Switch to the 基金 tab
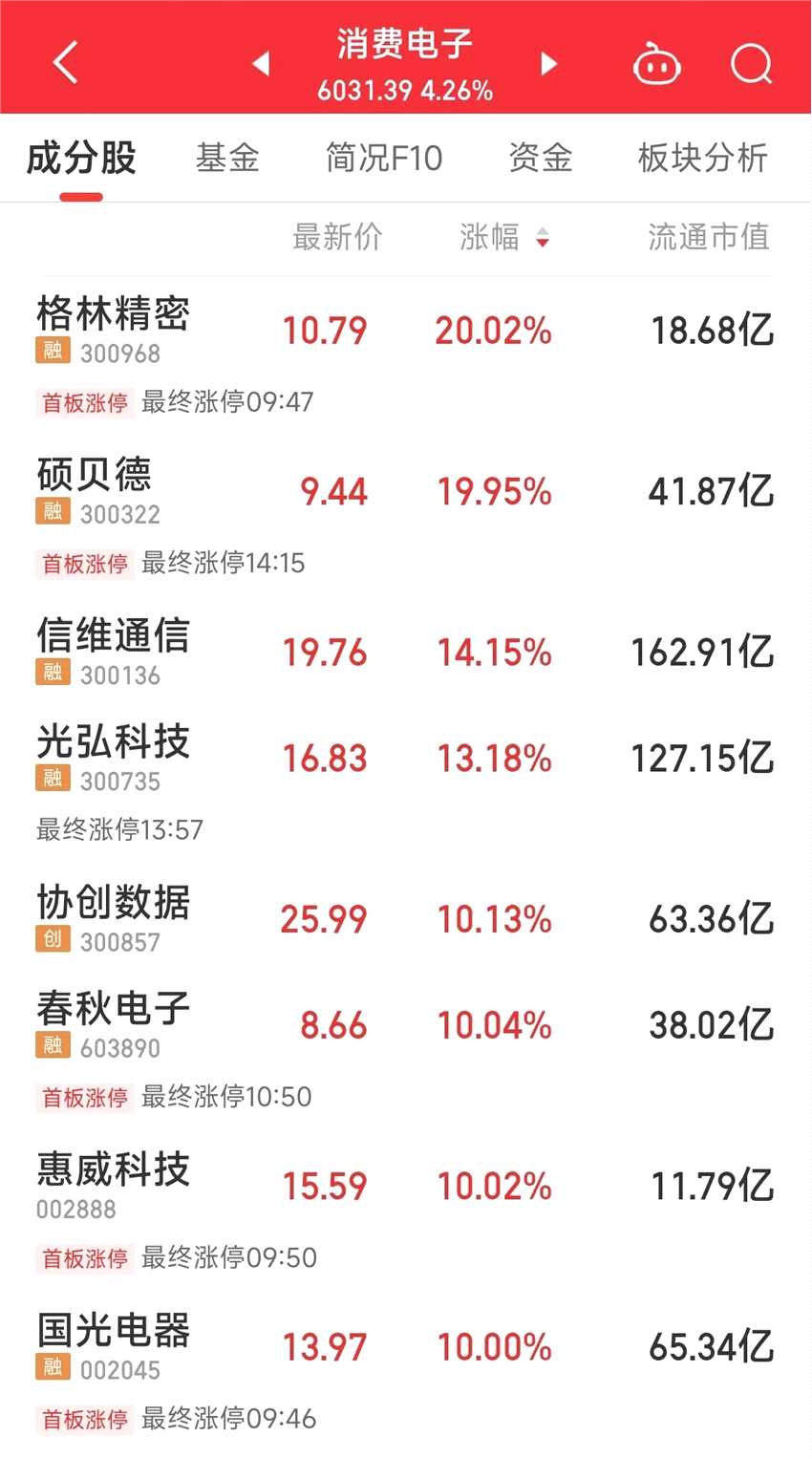Image resolution: width=812 pixels, height=1458 pixels. tap(227, 159)
